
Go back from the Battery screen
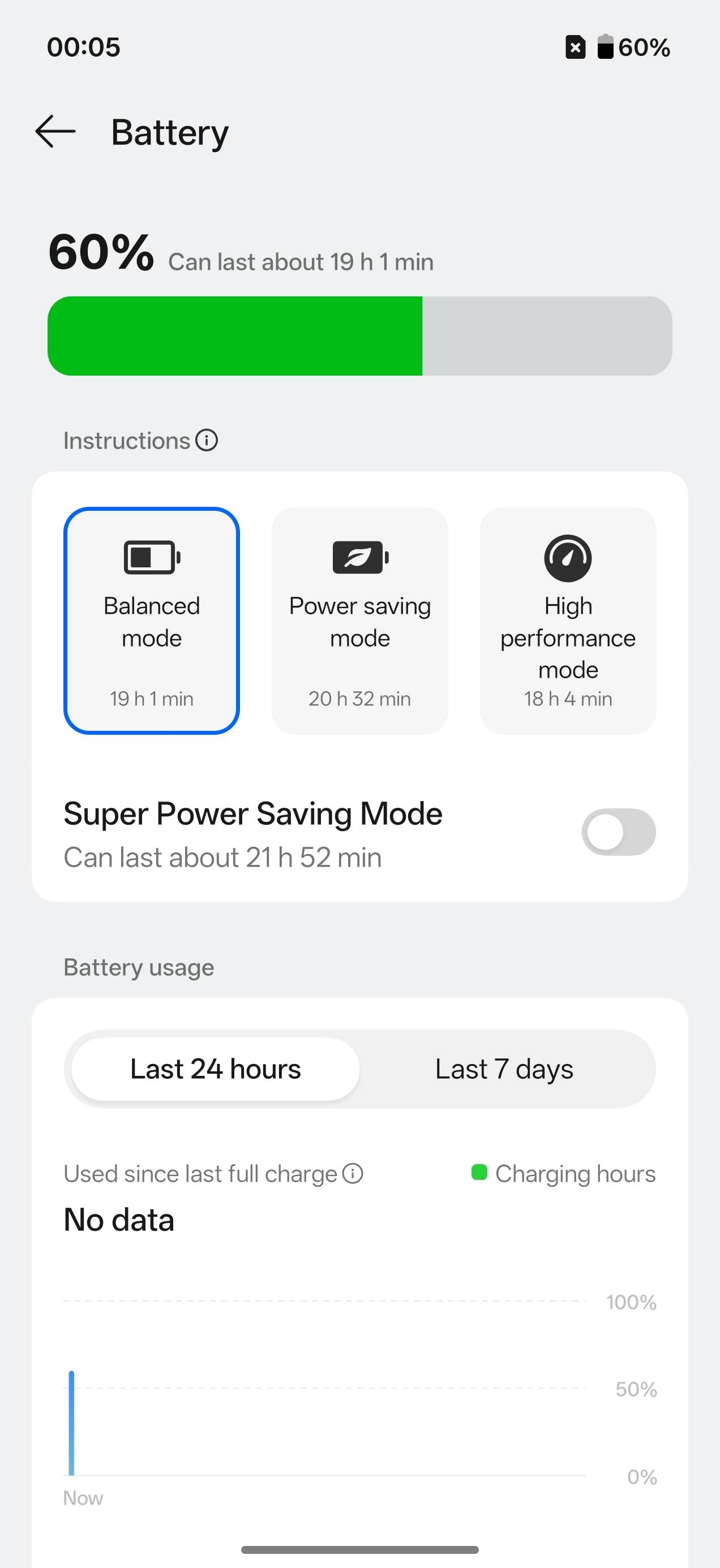coord(55,131)
